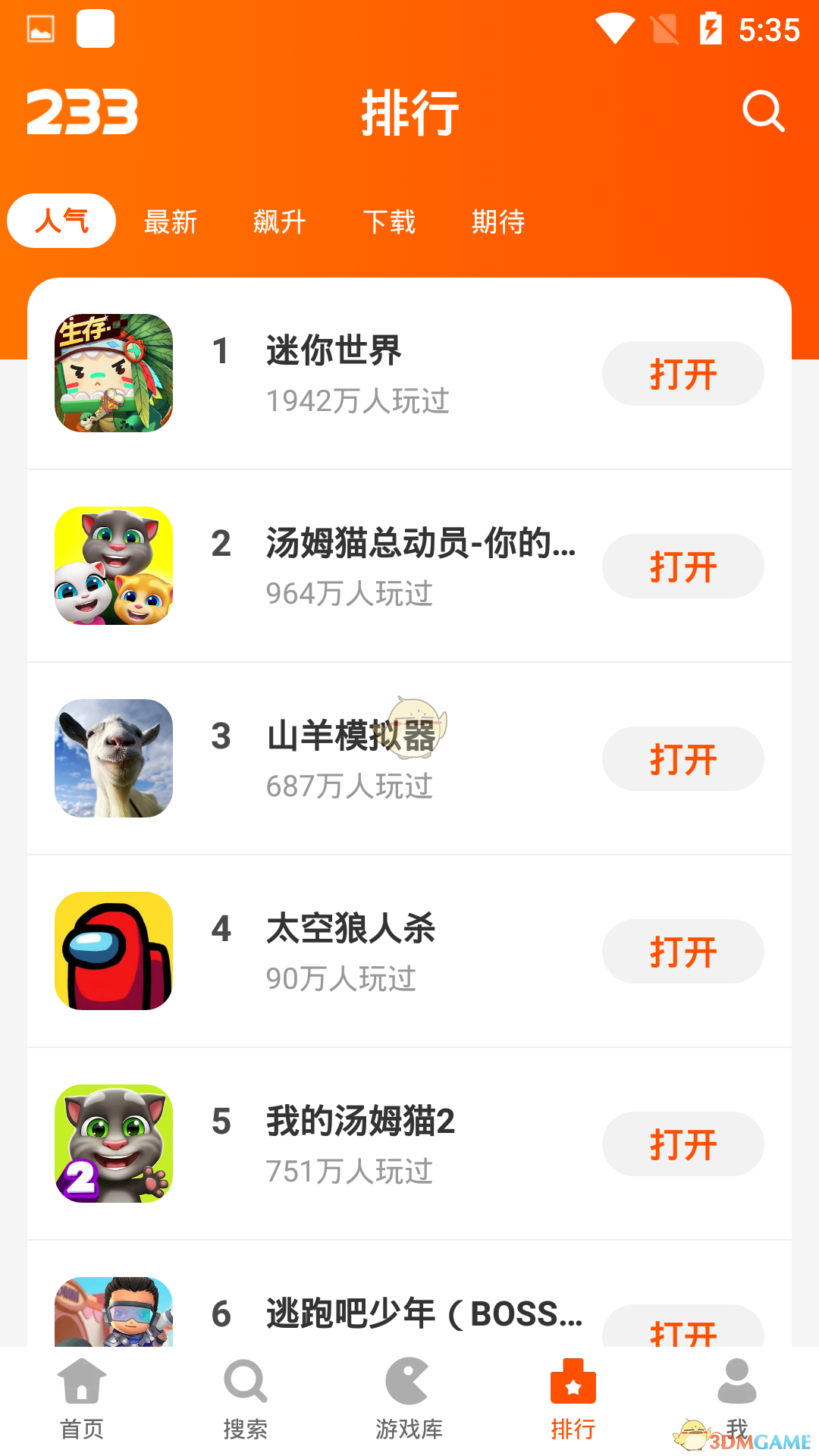Tap the 迷你世界 game icon
Image resolution: width=819 pixels, height=1456 pixels.
pos(113,373)
